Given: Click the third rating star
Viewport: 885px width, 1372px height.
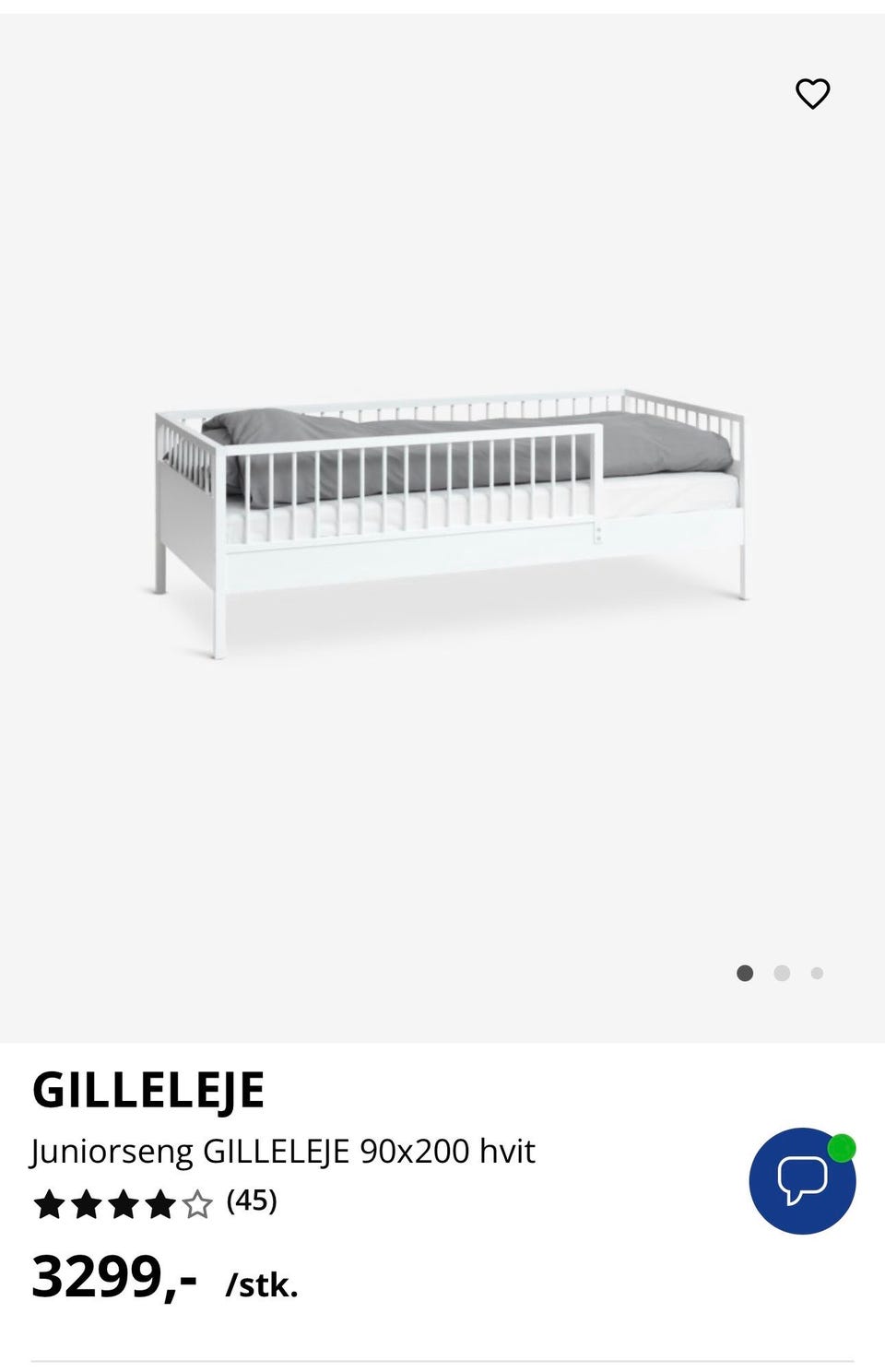Looking at the screenshot, I should pyautogui.click(x=123, y=1202).
